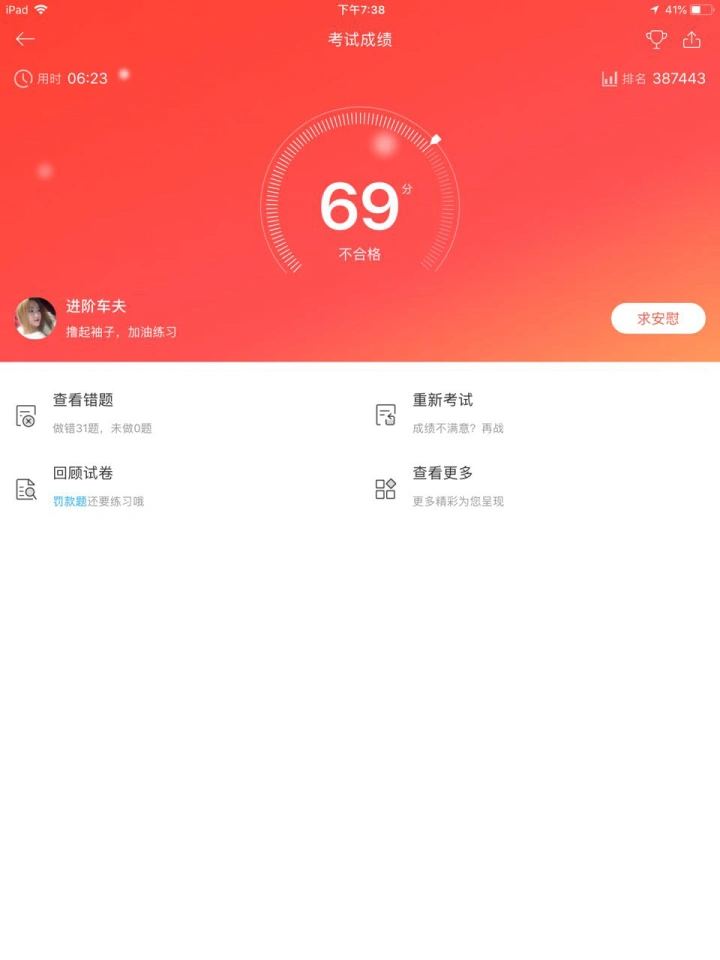Open the trophy leaderboard icon
The height and width of the screenshot is (960, 720).
[x=656, y=39]
